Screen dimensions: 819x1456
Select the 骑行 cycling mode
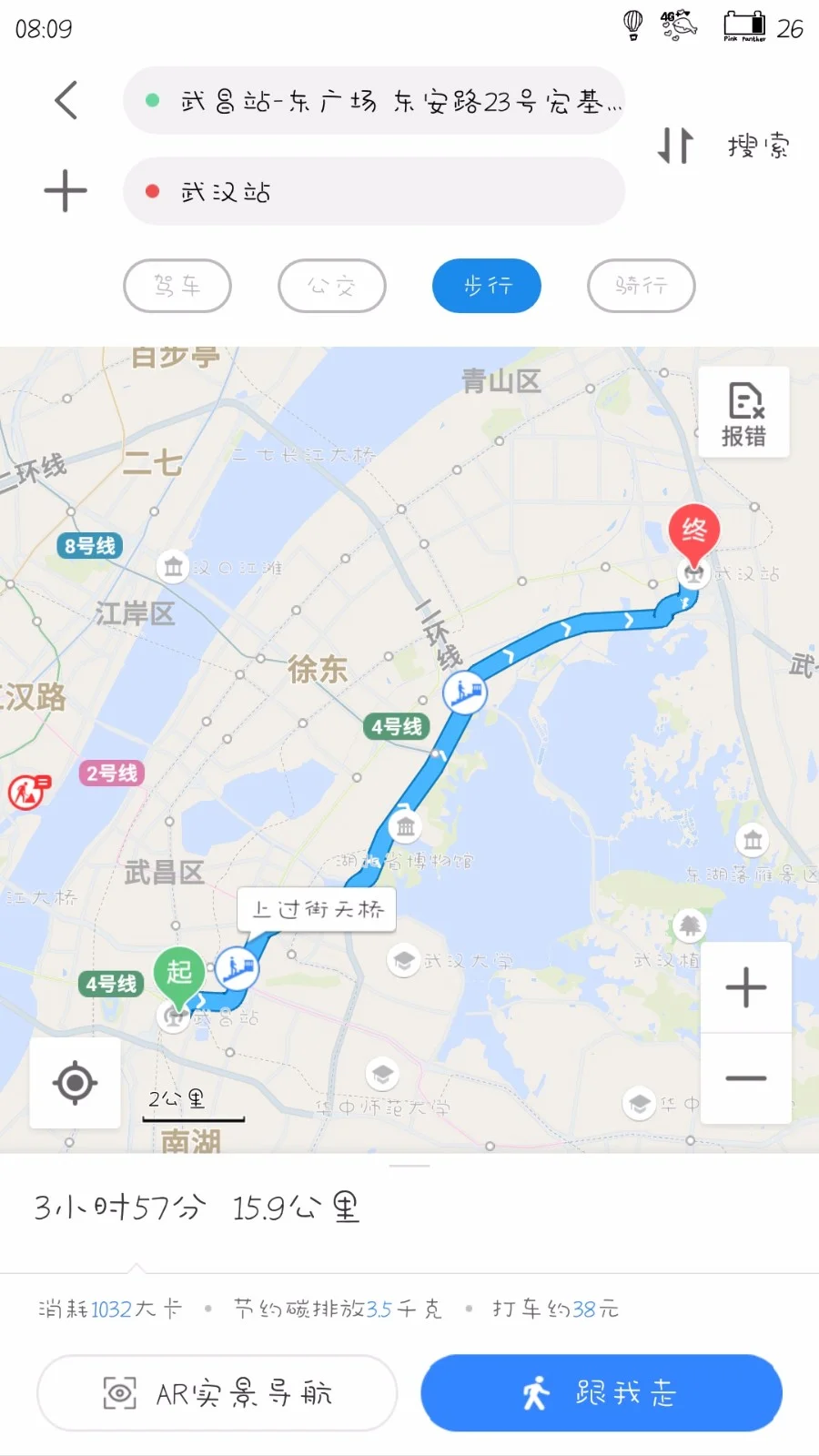pos(641,286)
